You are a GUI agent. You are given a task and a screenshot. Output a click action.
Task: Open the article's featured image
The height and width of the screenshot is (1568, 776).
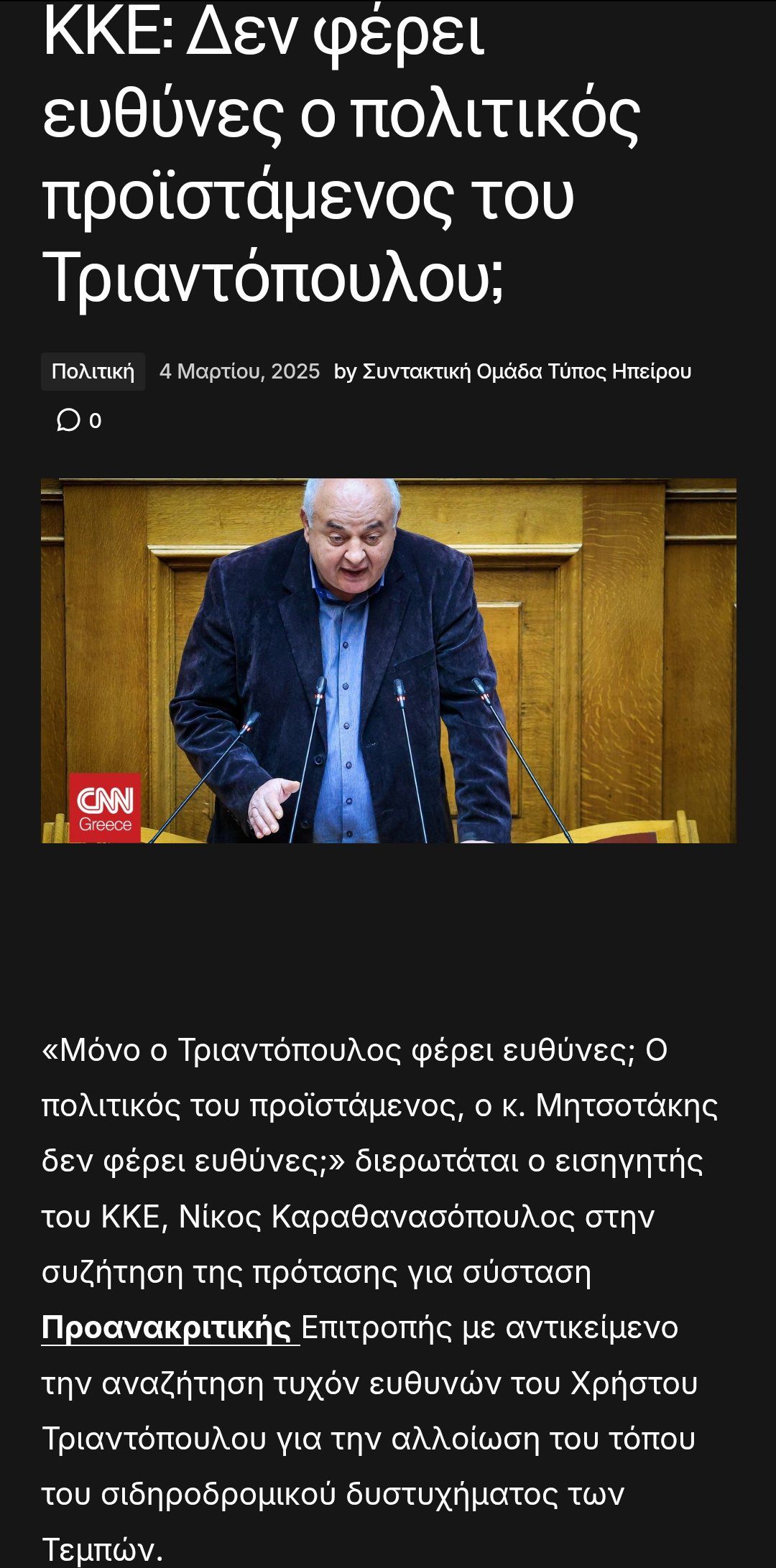coord(388,660)
